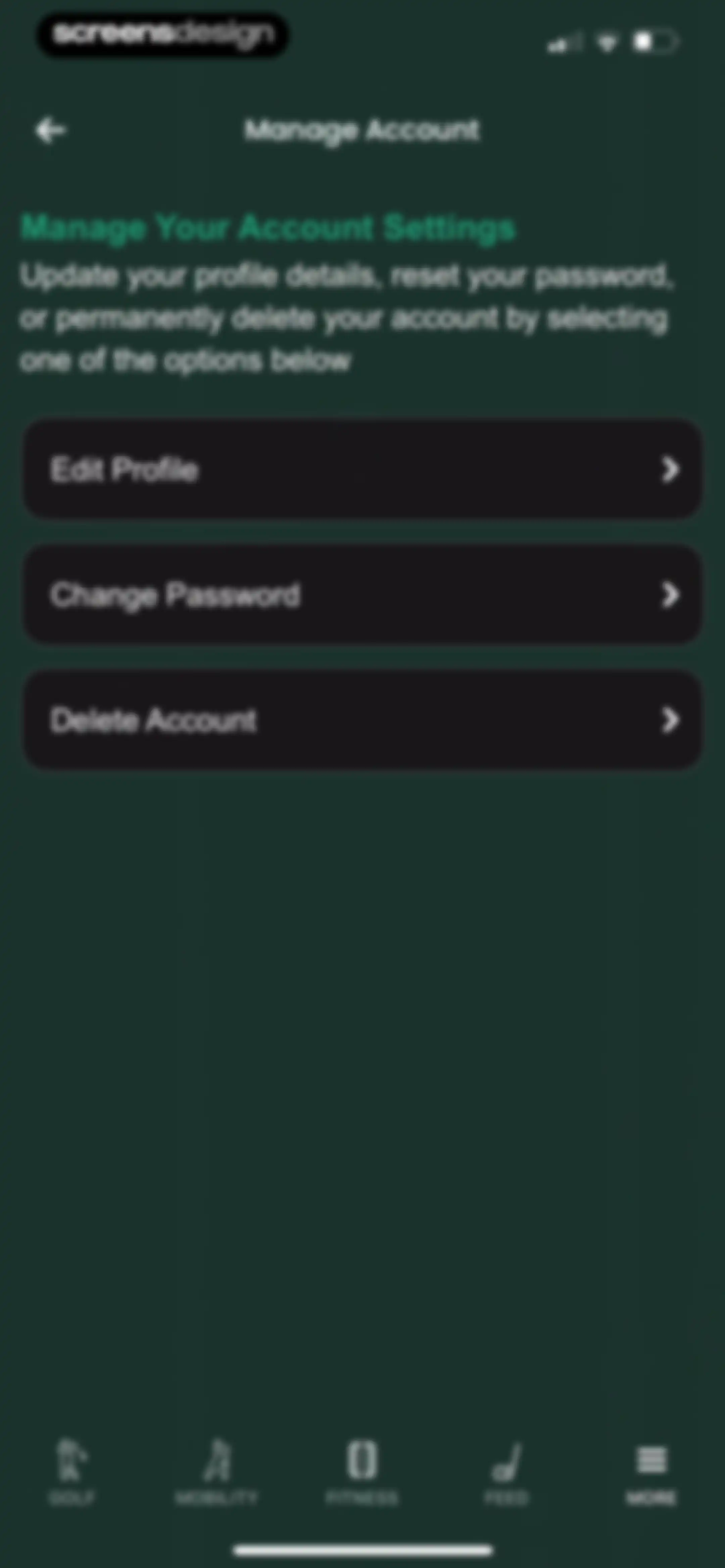Switch to the Feed tab

(x=506, y=1471)
